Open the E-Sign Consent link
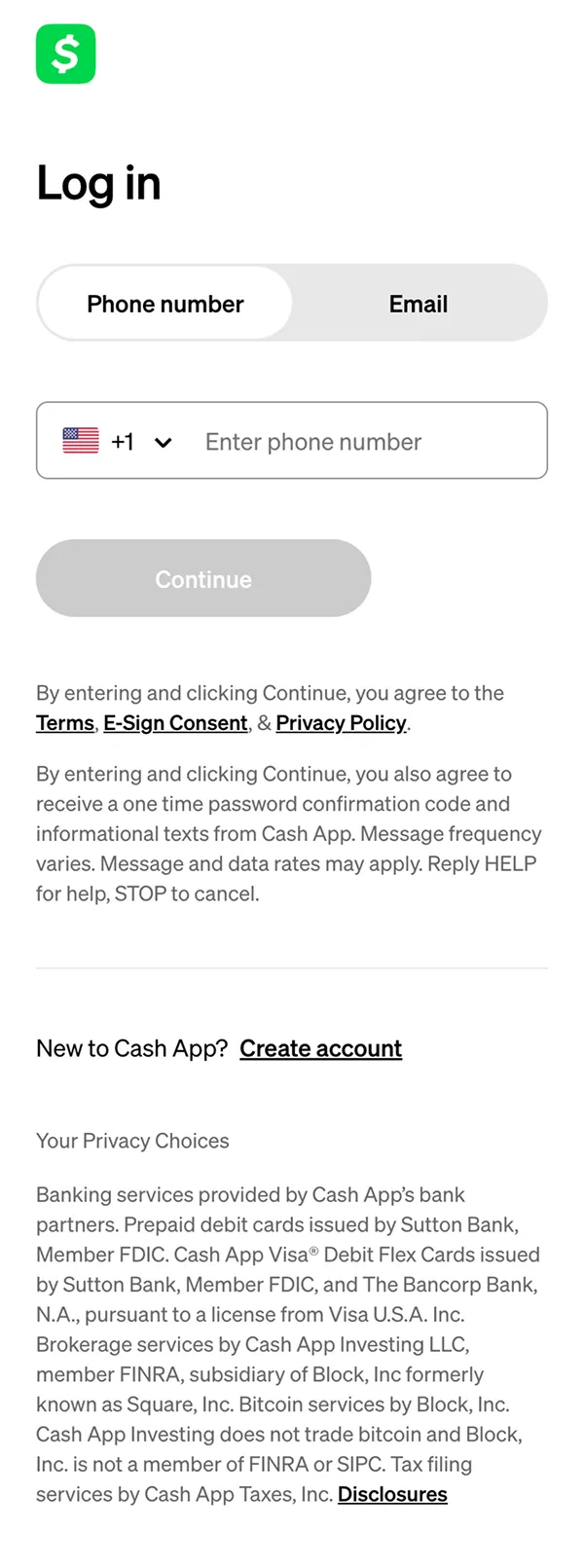 175,723
